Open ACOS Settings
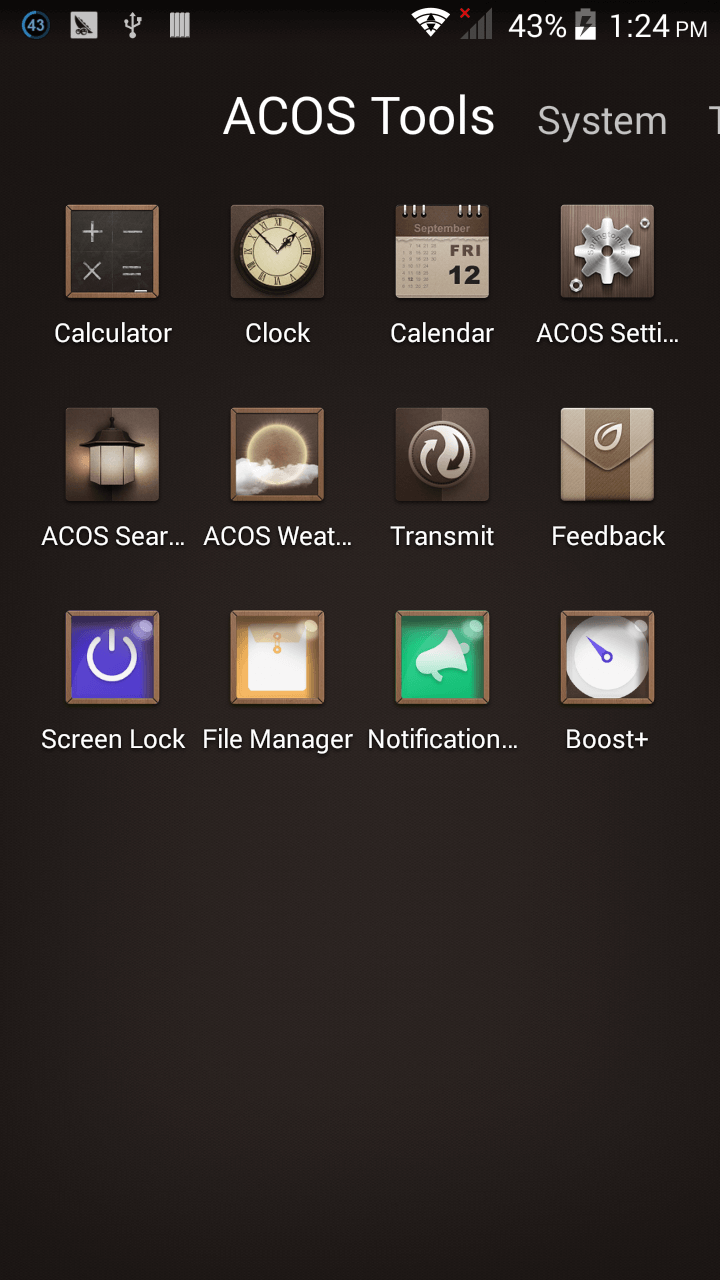The height and width of the screenshot is (1280, 720). click(x=607, y=252)
